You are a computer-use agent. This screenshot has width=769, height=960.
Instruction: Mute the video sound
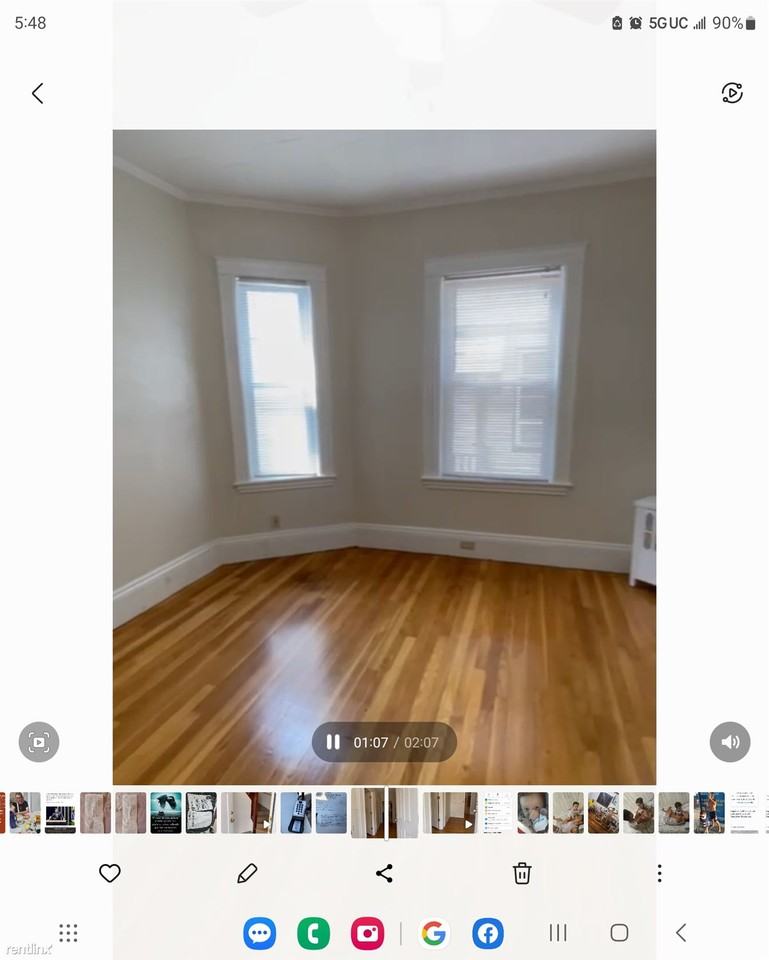(730, 742)
